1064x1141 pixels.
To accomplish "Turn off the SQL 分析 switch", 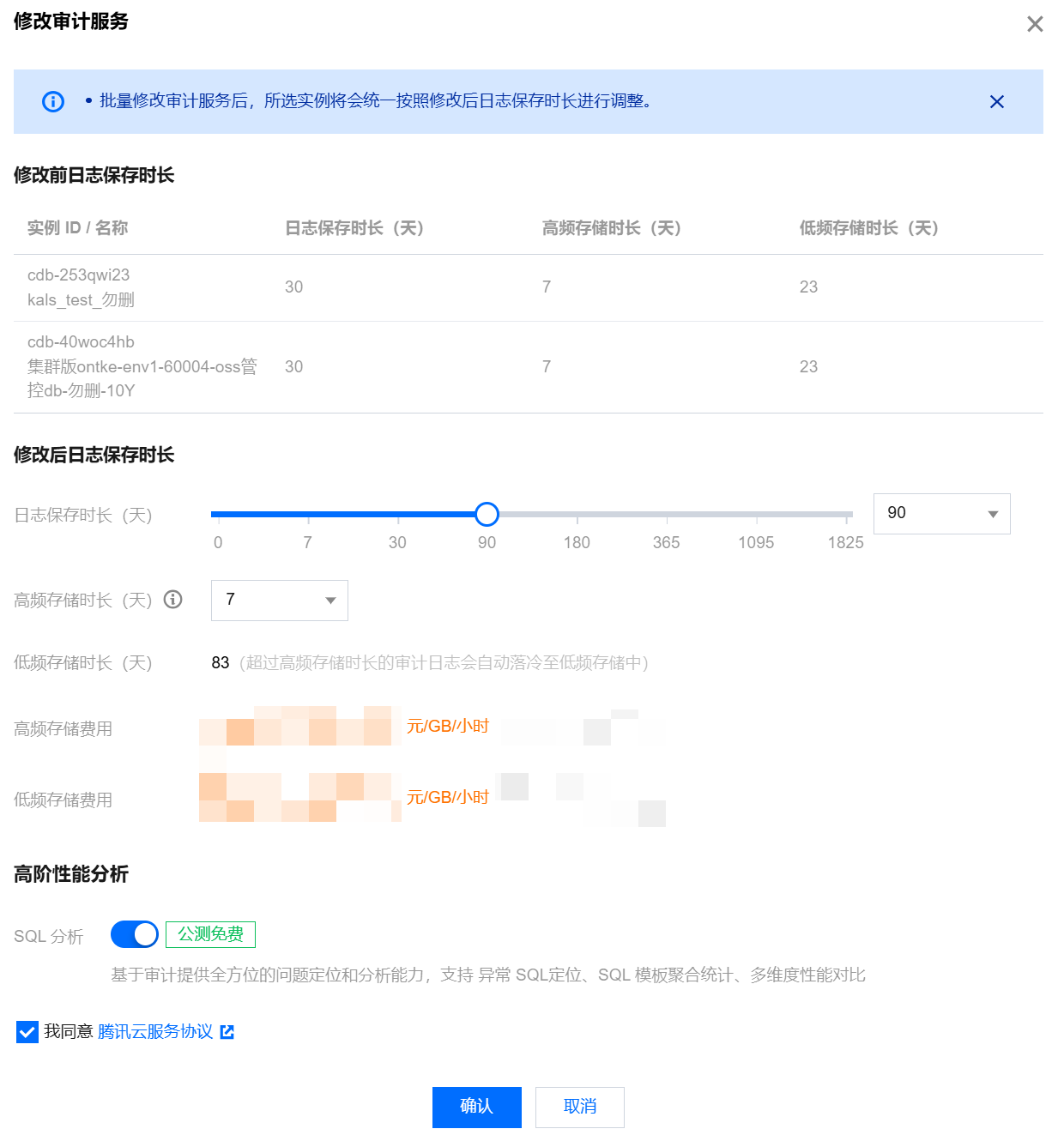I will 135,934.
